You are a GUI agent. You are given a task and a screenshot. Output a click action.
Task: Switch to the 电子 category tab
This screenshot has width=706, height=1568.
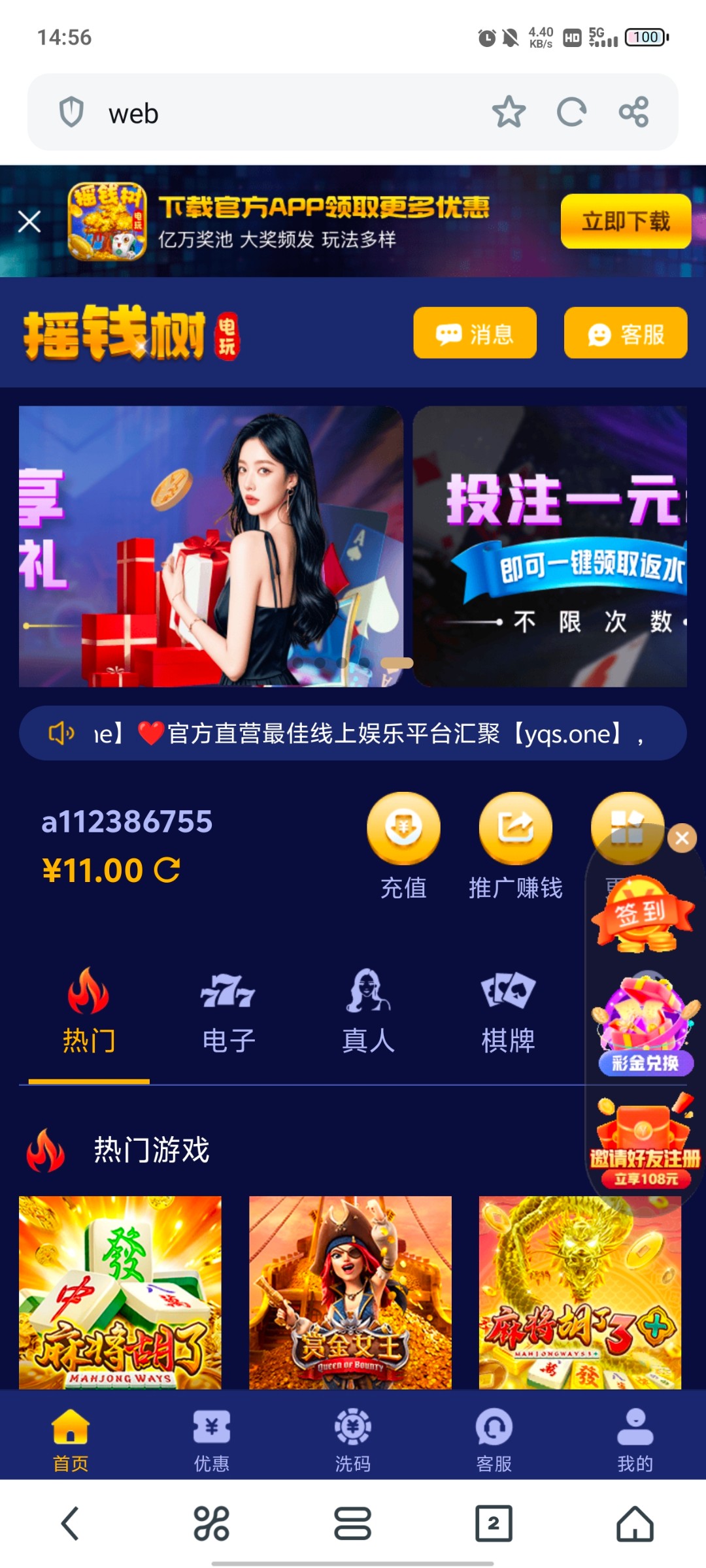point(228,1011)
